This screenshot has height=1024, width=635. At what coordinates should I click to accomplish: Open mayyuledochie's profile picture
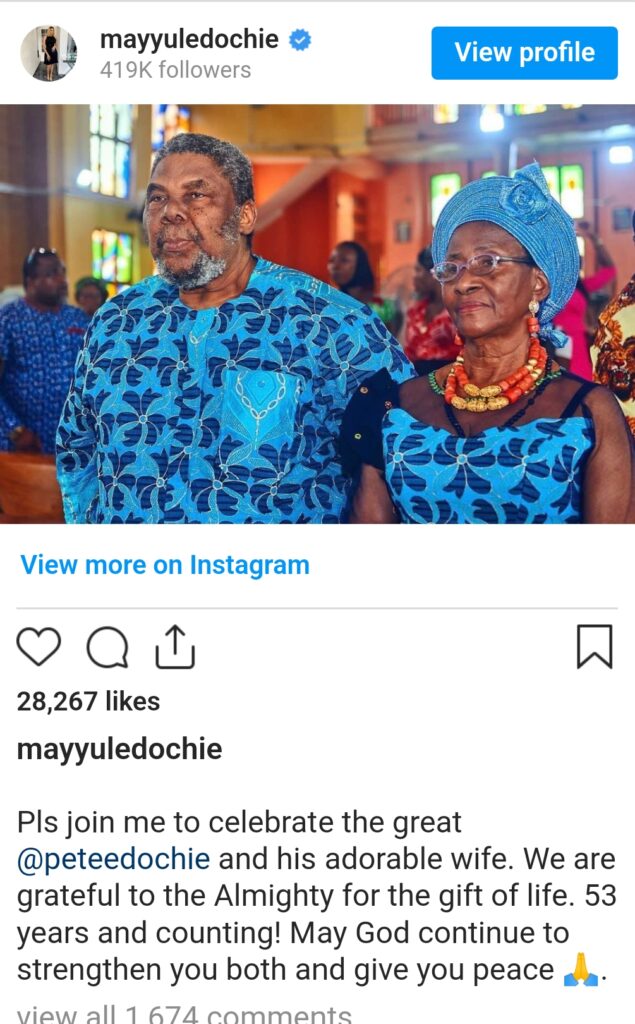(x=48, y=53)
